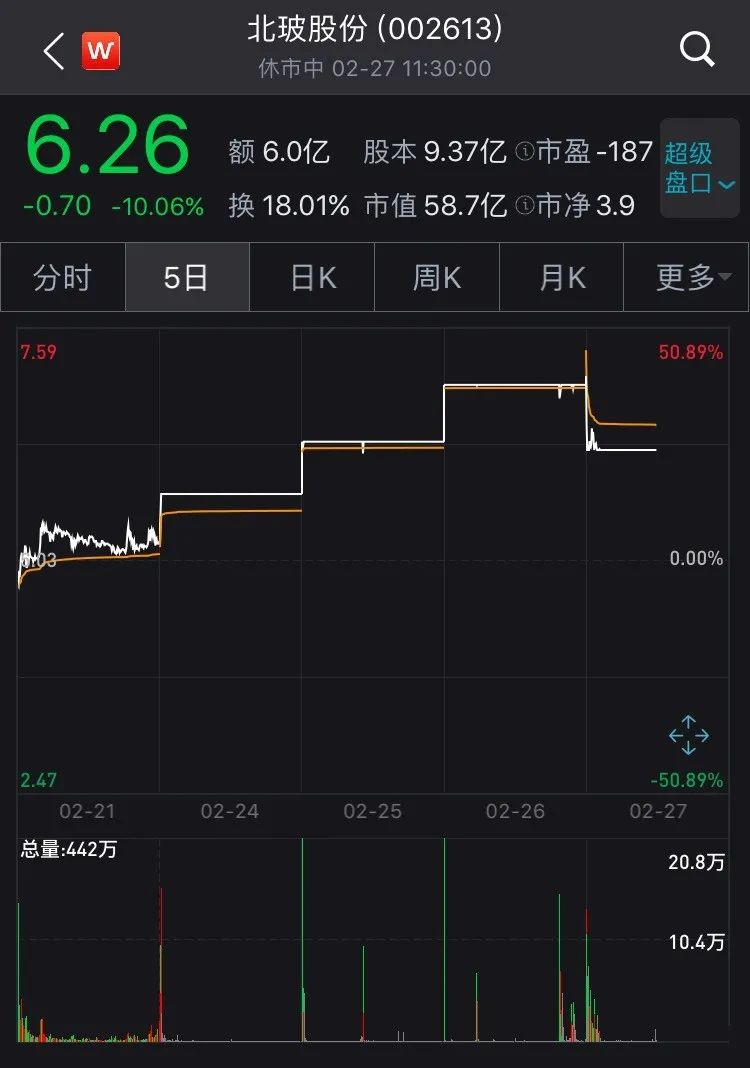
Task: Show the 月K chart tab
Action: [x=561, y=277]
